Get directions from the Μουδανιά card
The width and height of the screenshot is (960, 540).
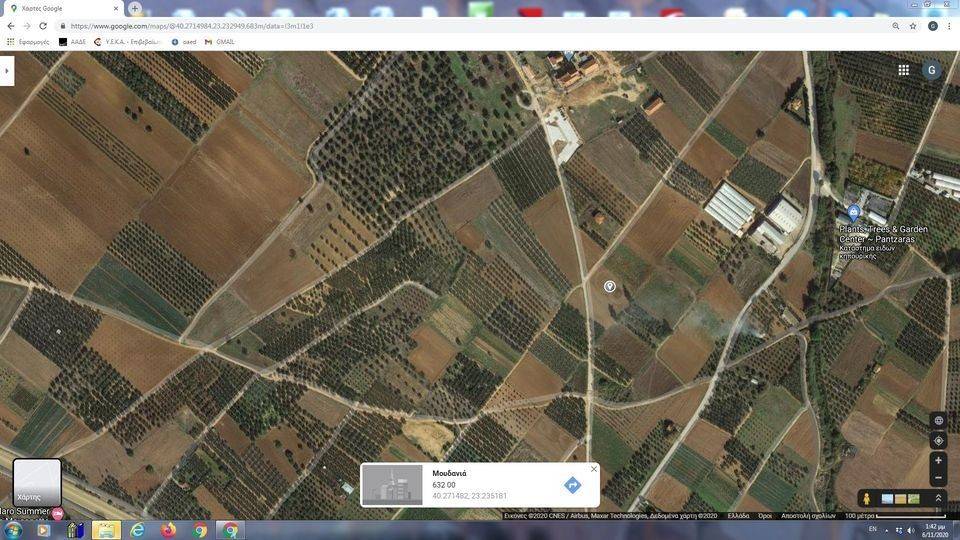coord(572,485)
